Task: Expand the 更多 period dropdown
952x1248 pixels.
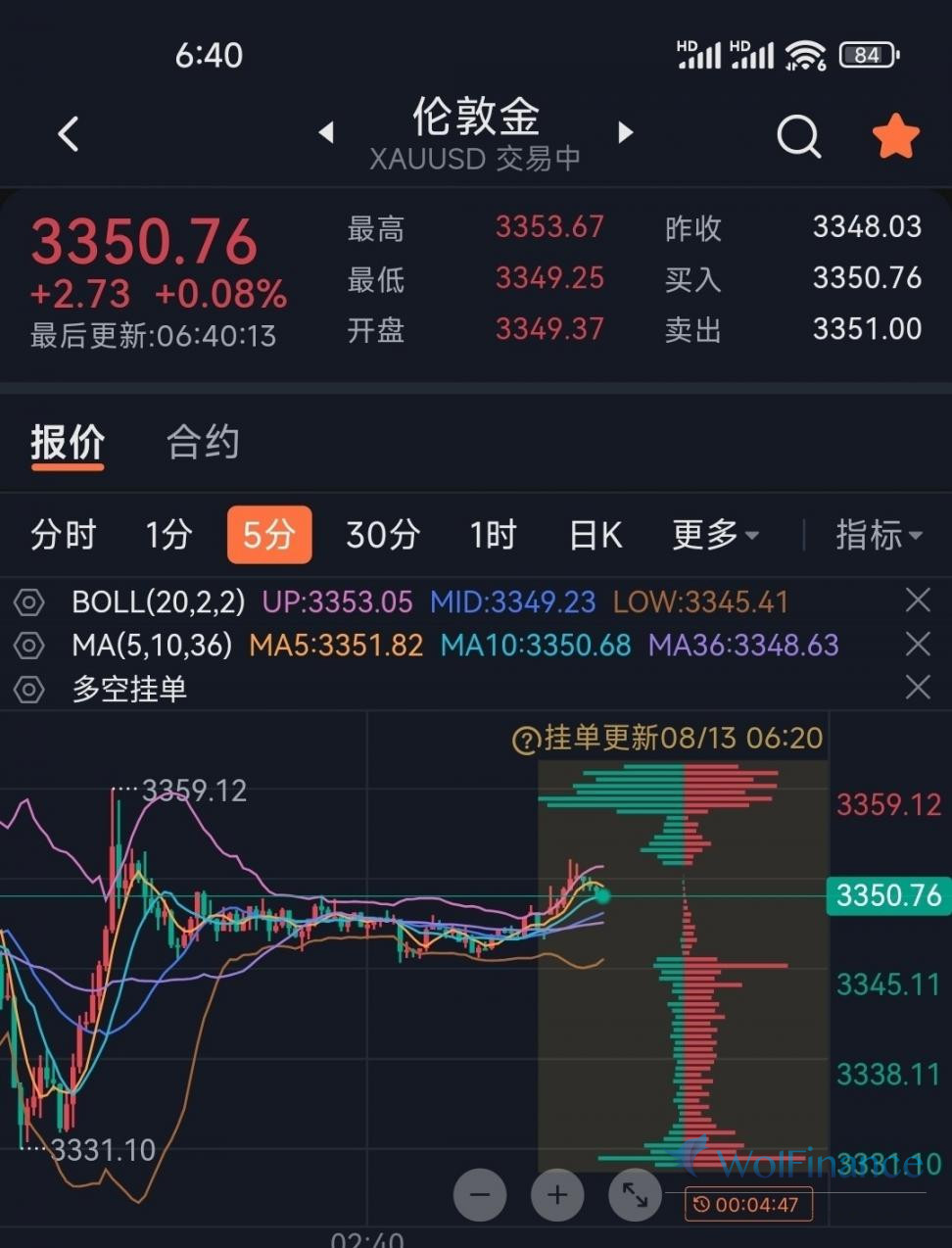Action: click(715, 535)
